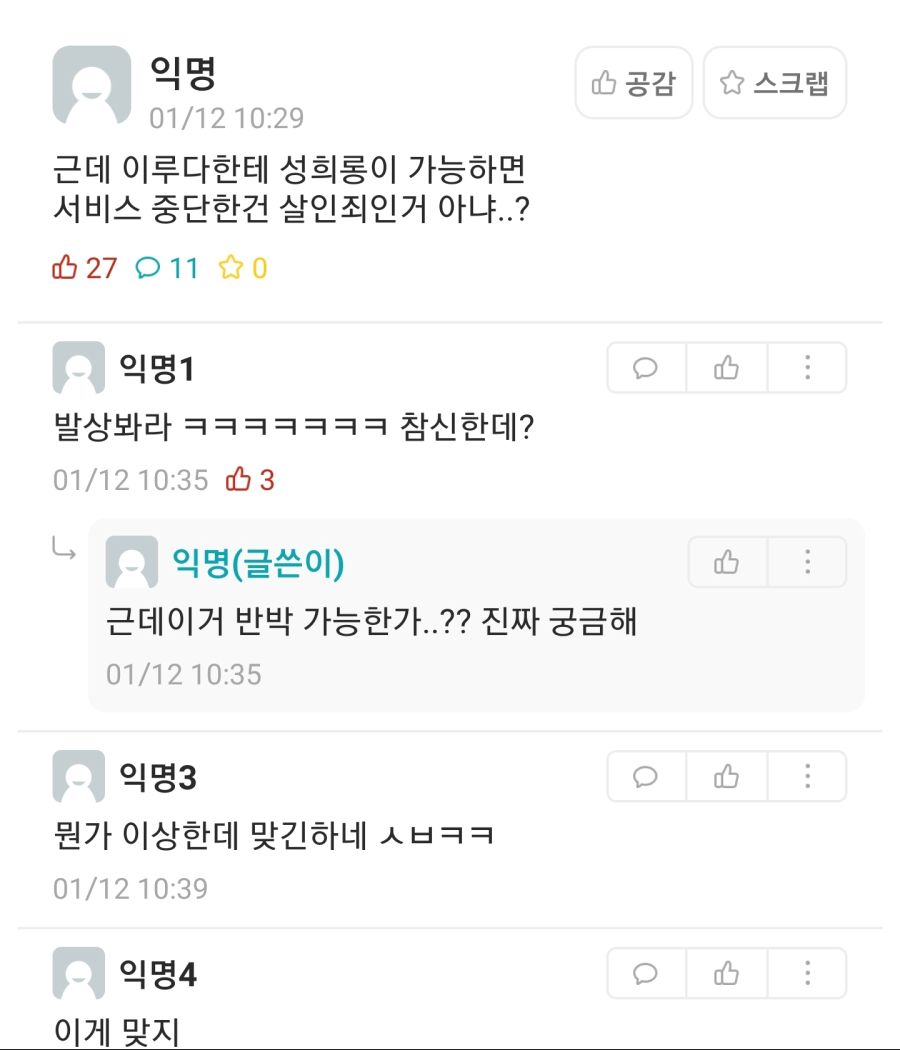Reply to 익명4's comment
Screen dimensions: 900x1050
pyautogui.click(x=646, y=973)
